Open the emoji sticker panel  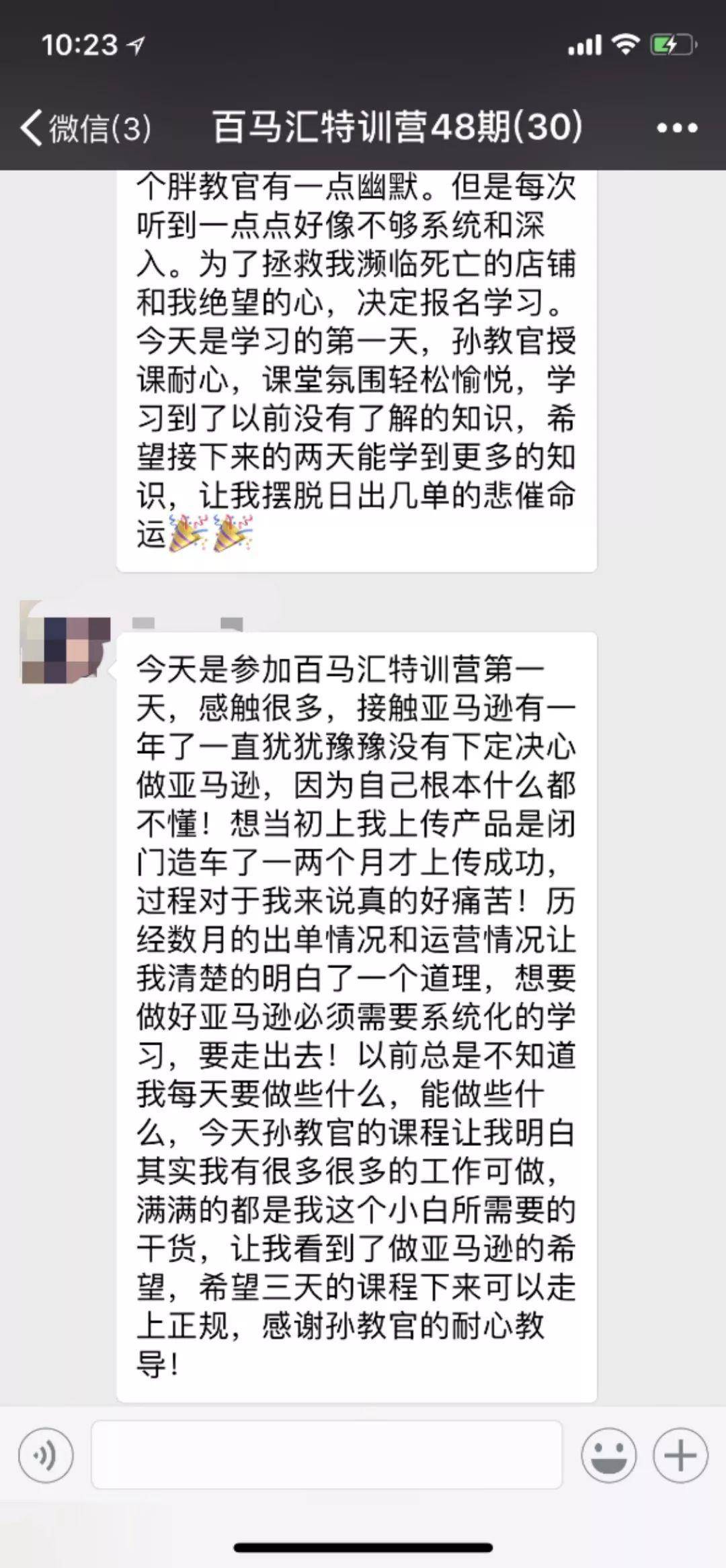(x=608, y=1455)
